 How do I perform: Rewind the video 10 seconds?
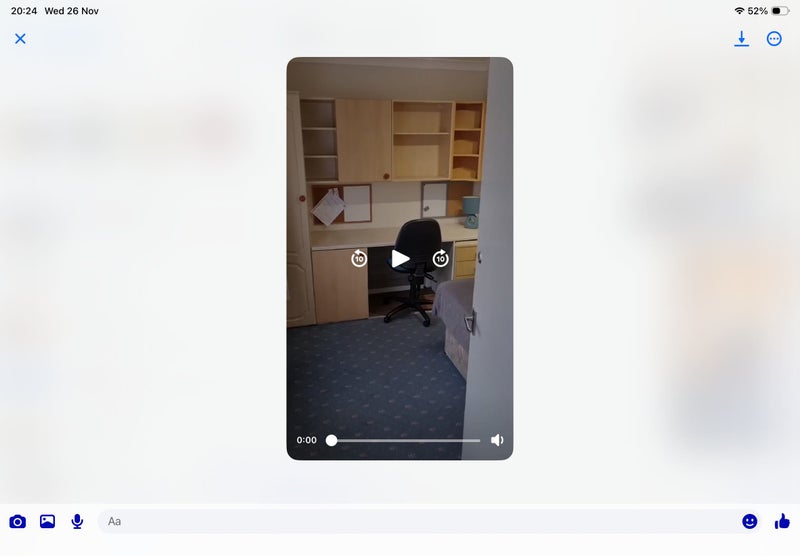[359, 259]
